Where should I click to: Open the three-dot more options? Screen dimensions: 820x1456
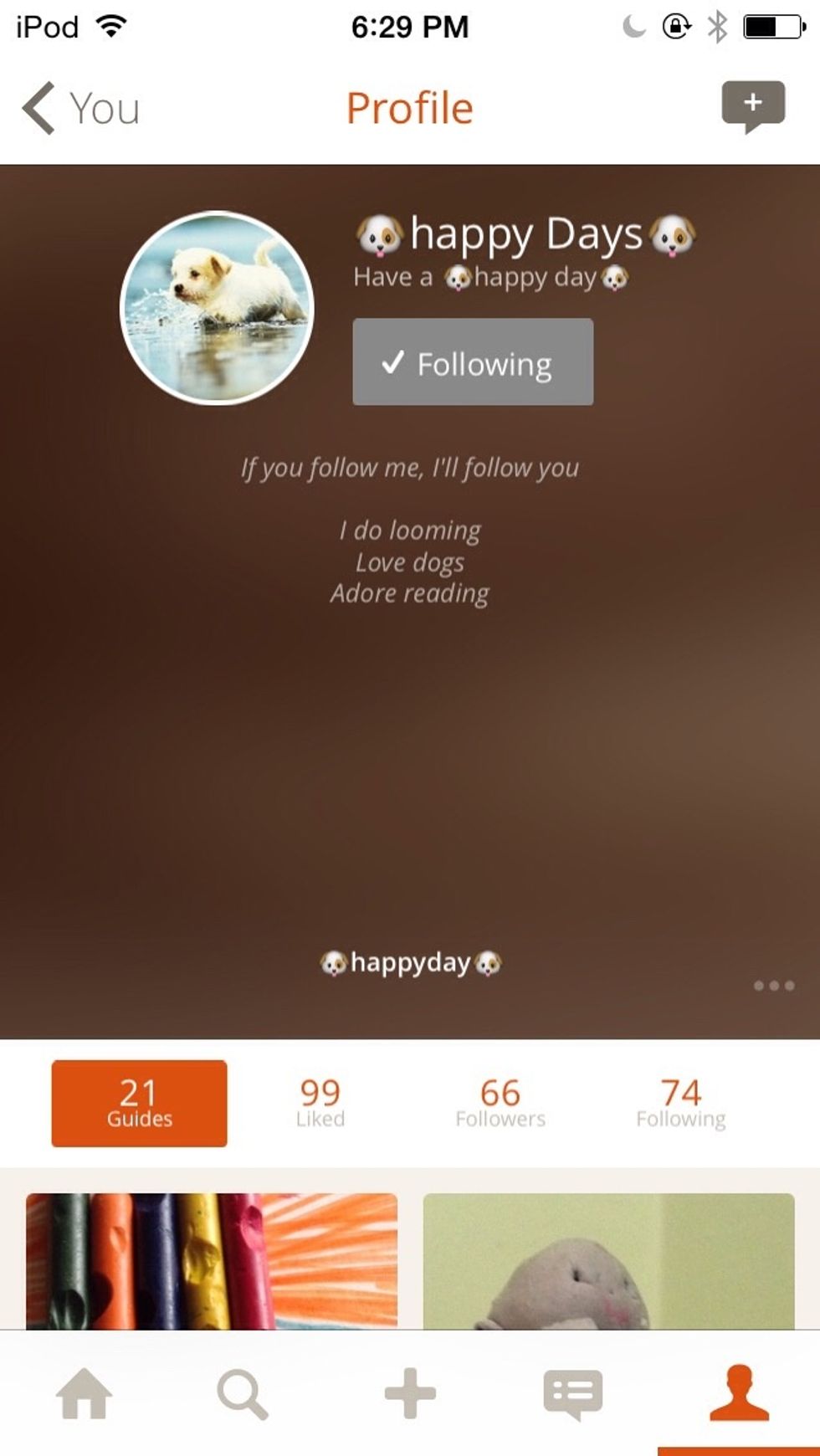pyautogui.click(x=773, y=986)
